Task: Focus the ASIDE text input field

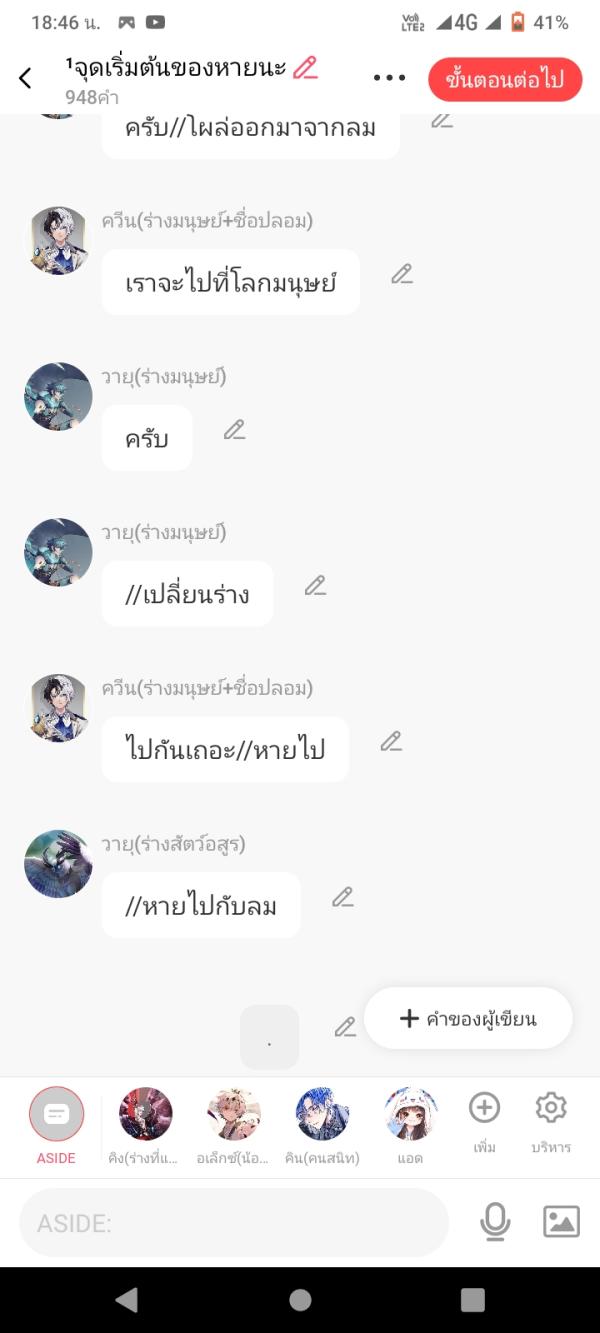Action: (234, 1222)
